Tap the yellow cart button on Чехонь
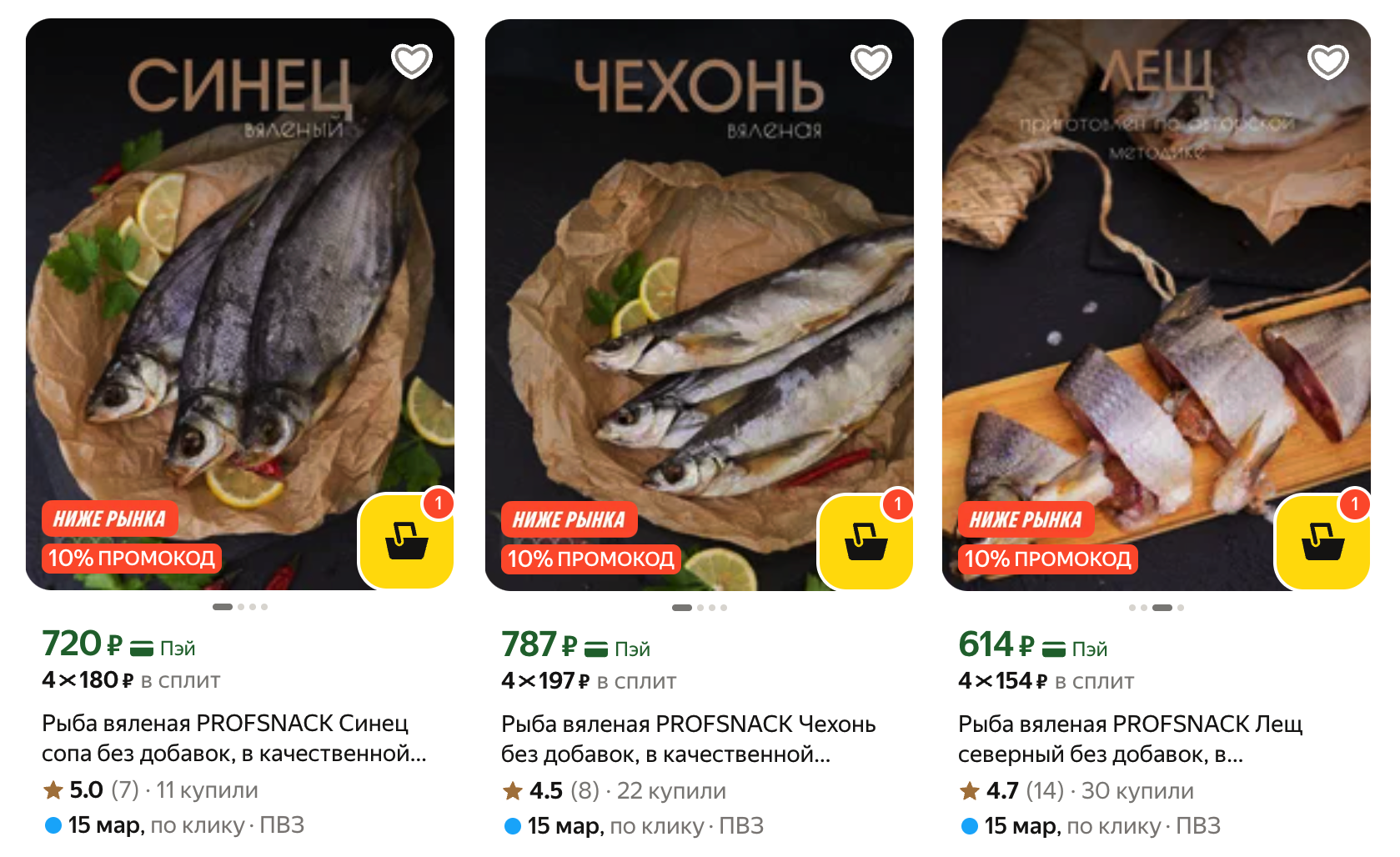The image size is (1400, 857). (x=866, y=542)
